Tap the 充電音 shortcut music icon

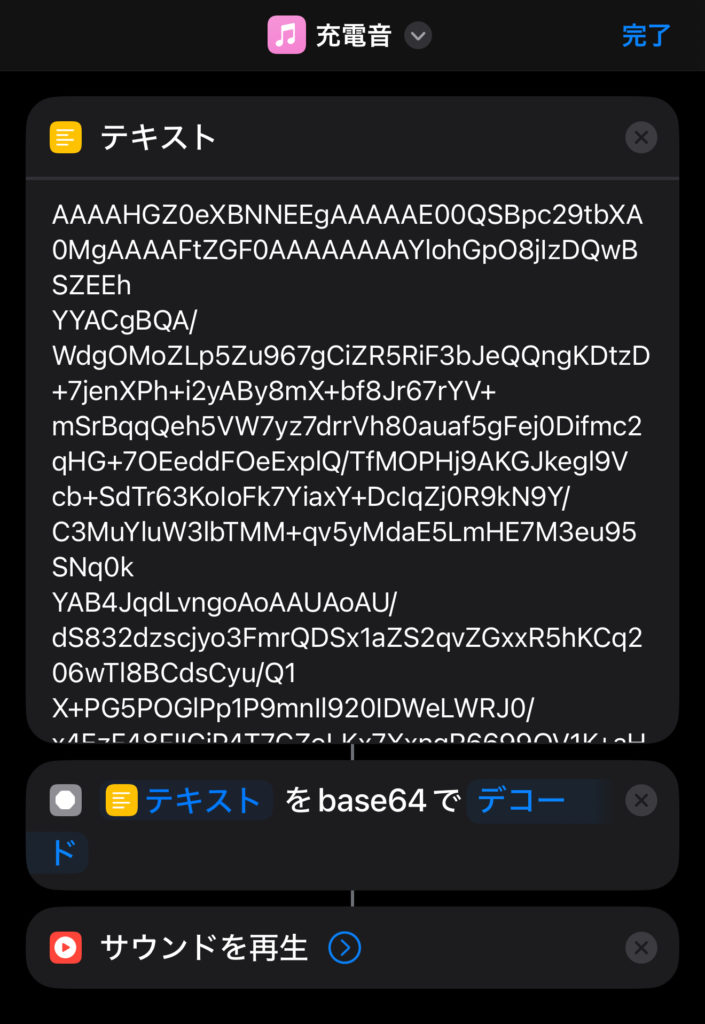[286, 36]
